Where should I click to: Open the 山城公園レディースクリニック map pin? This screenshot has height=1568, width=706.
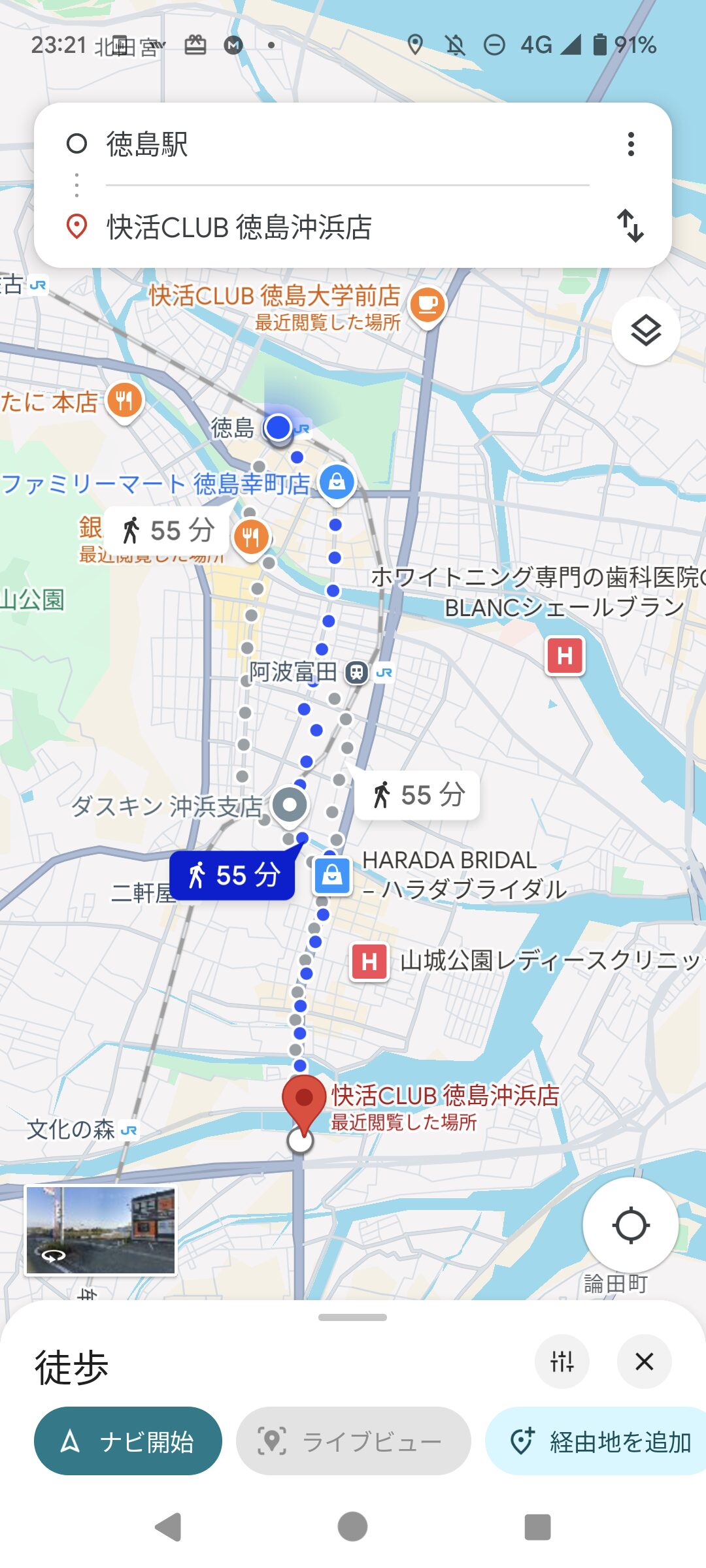click(x=369, y=962)
